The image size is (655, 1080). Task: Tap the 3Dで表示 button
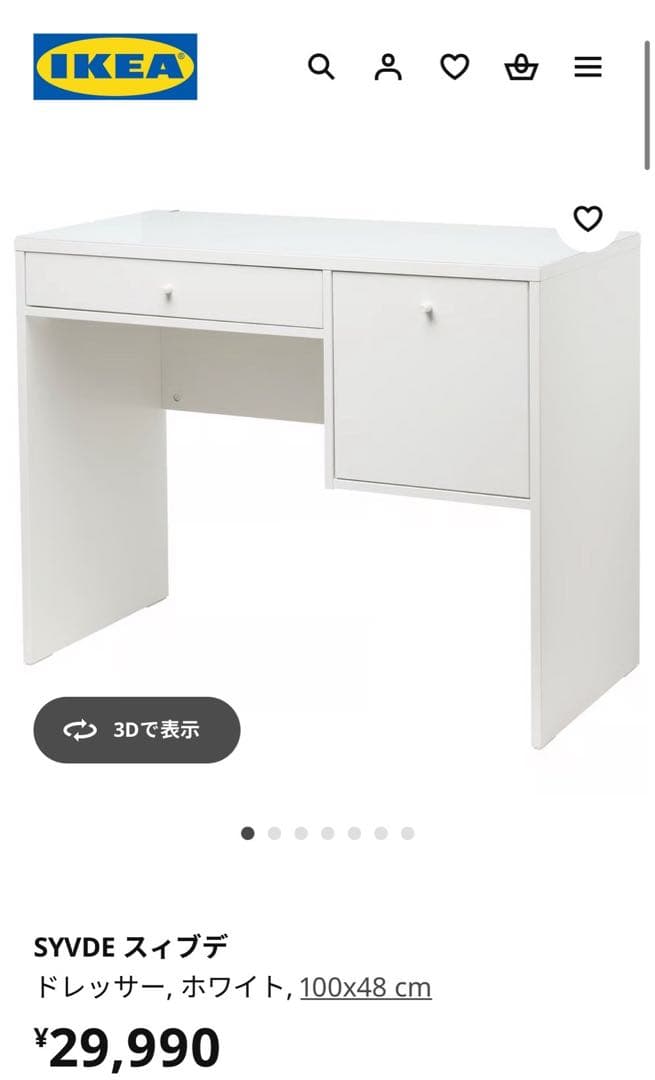137,730
